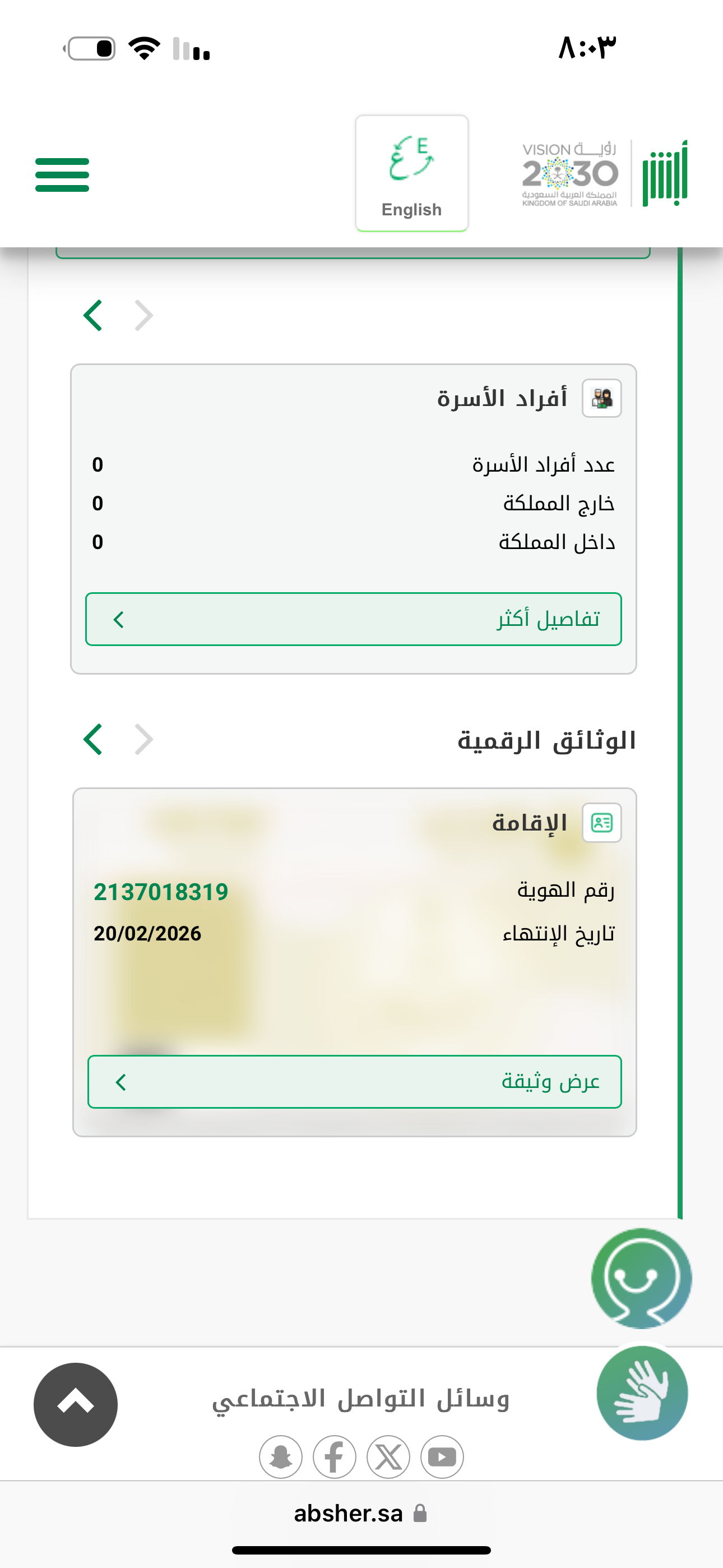Open Absher Facebook page
Viewport: 723px width, 1568px height.
334,1457
